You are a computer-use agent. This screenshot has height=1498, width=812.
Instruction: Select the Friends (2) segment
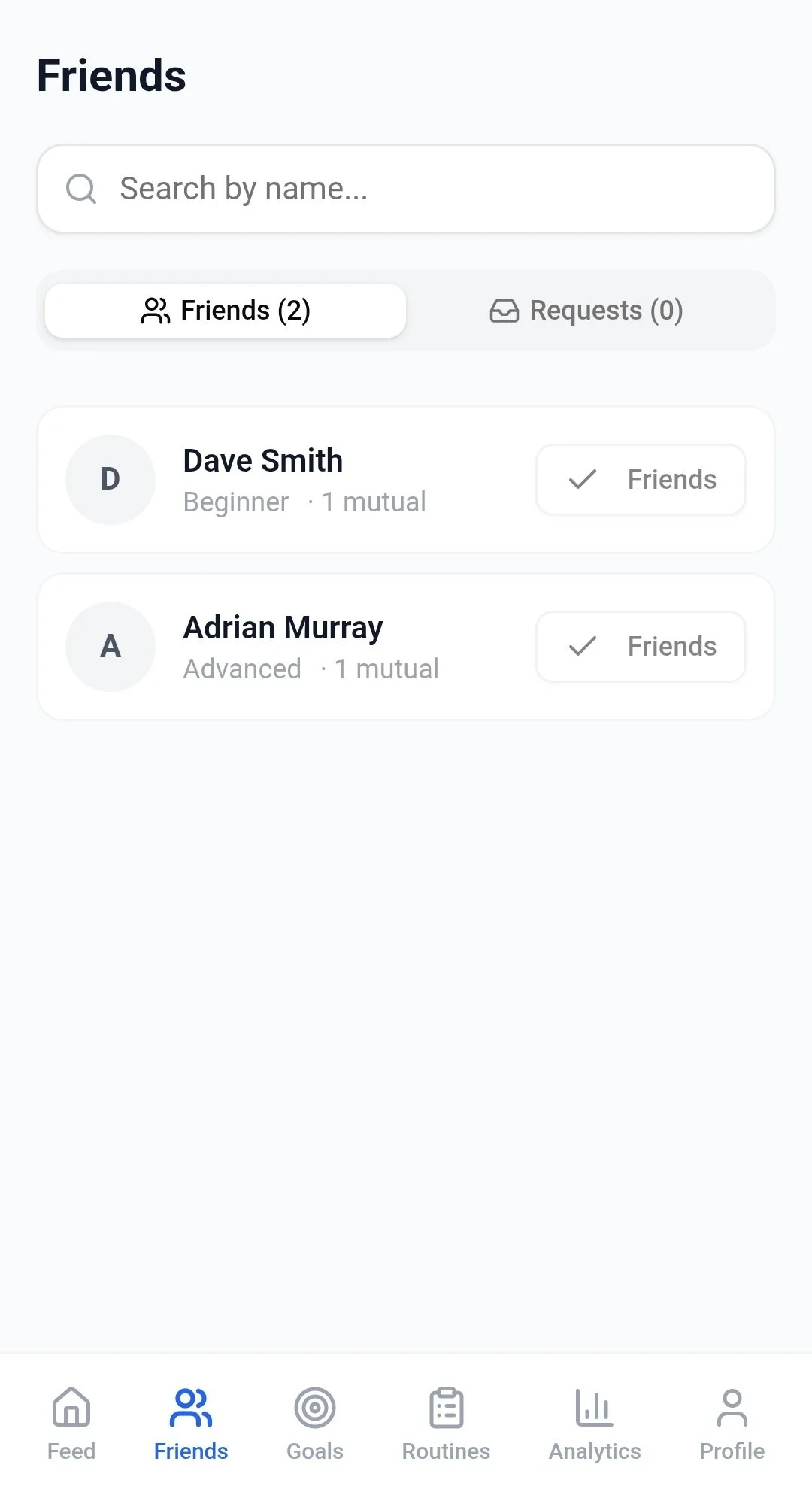tap(226, 311)
